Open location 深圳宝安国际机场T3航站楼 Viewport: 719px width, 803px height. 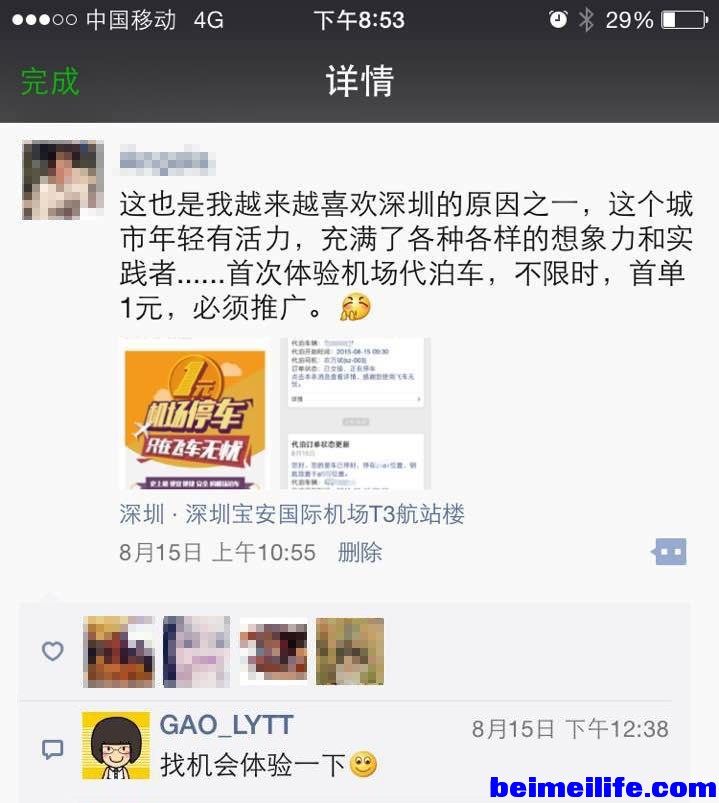(292, 514)
